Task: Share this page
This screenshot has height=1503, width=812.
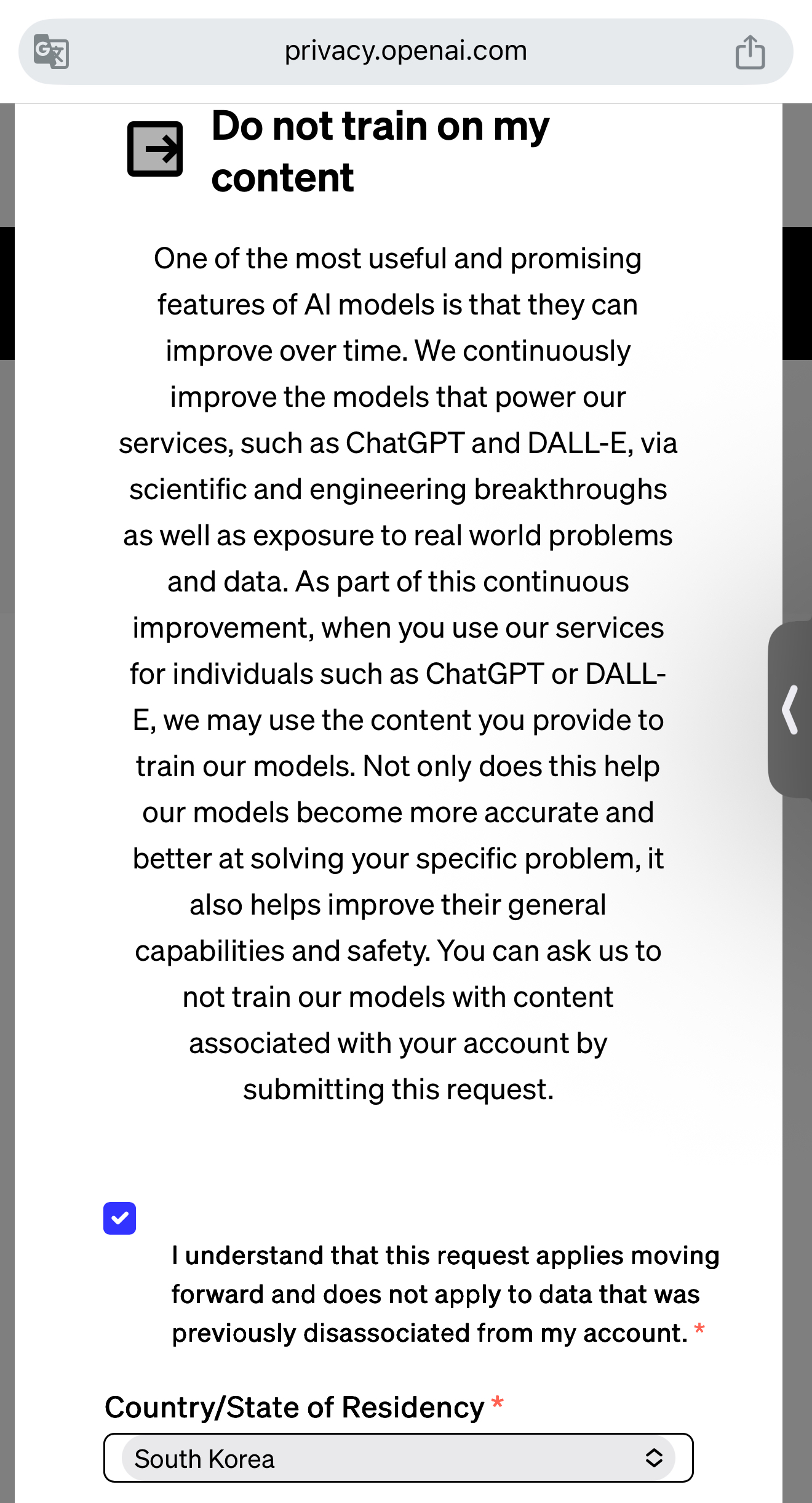Action: [750, 52]
